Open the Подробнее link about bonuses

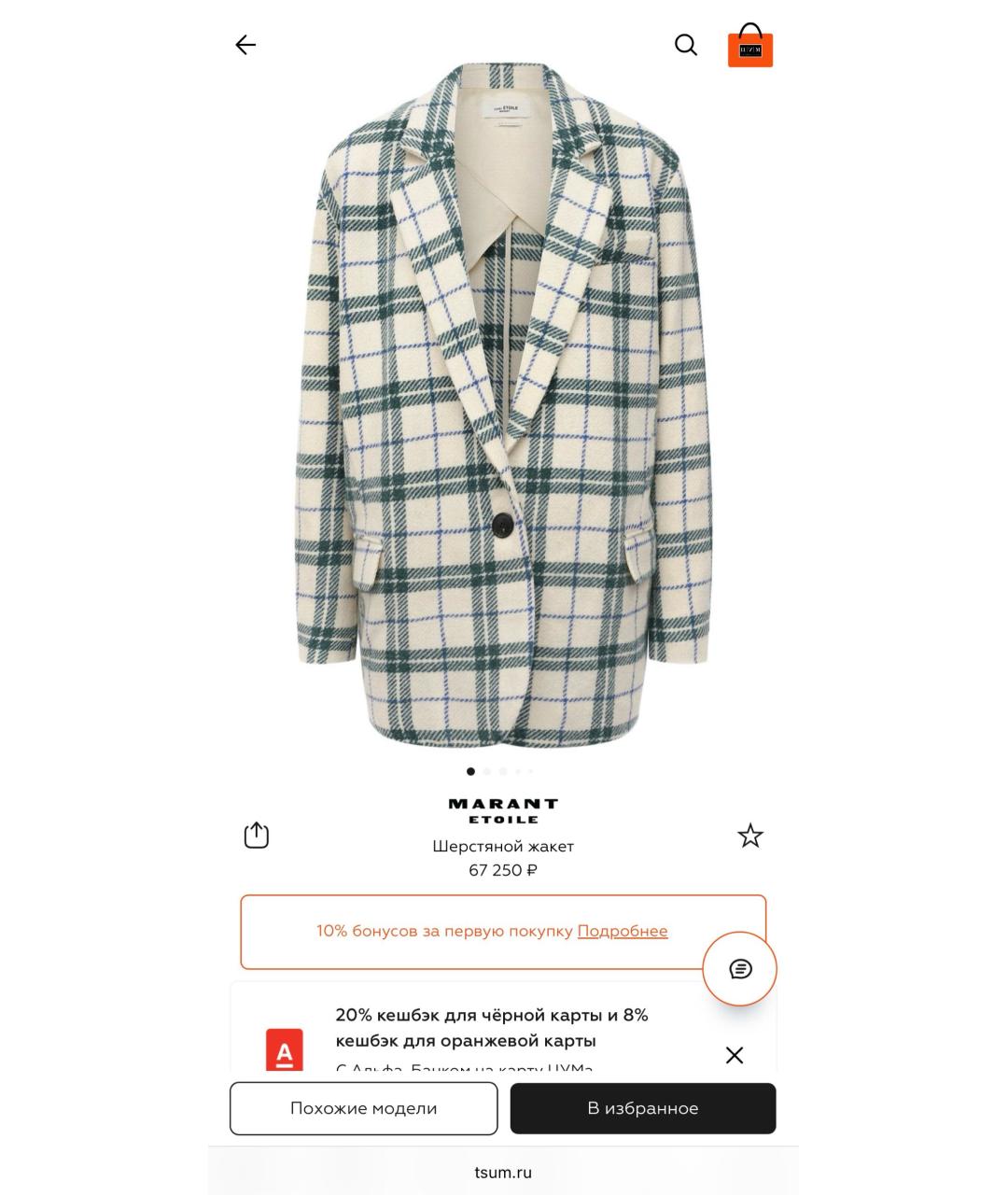tap(623, 931)
